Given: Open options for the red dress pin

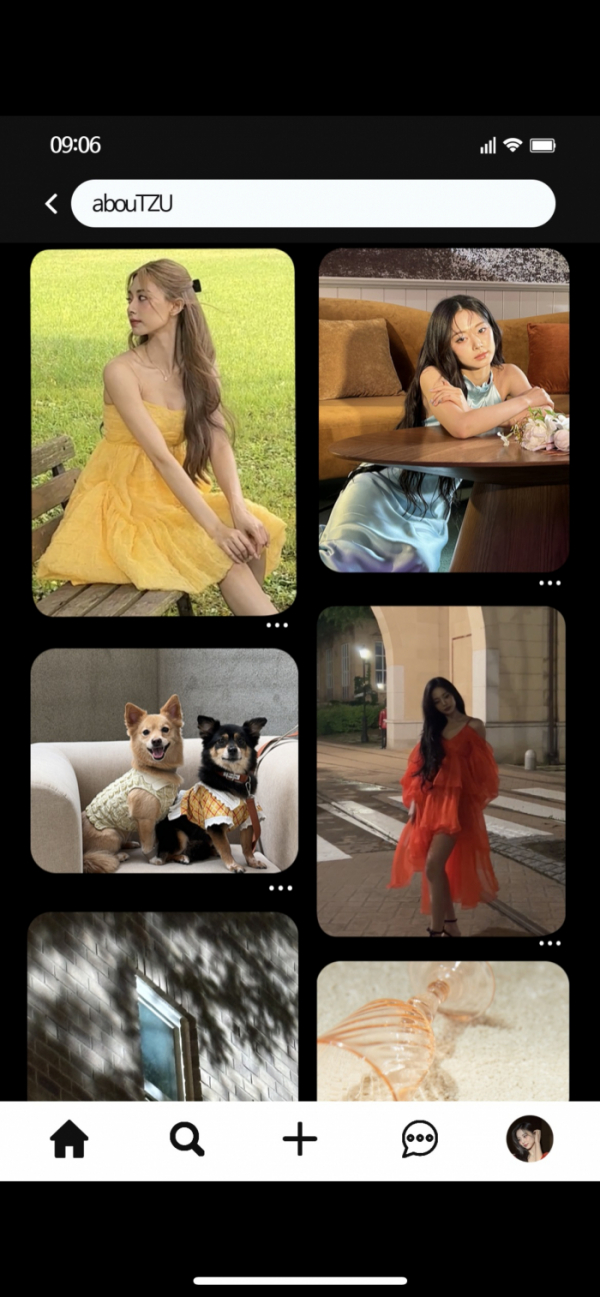Looking at the screenshot, I should click(550, 943).
